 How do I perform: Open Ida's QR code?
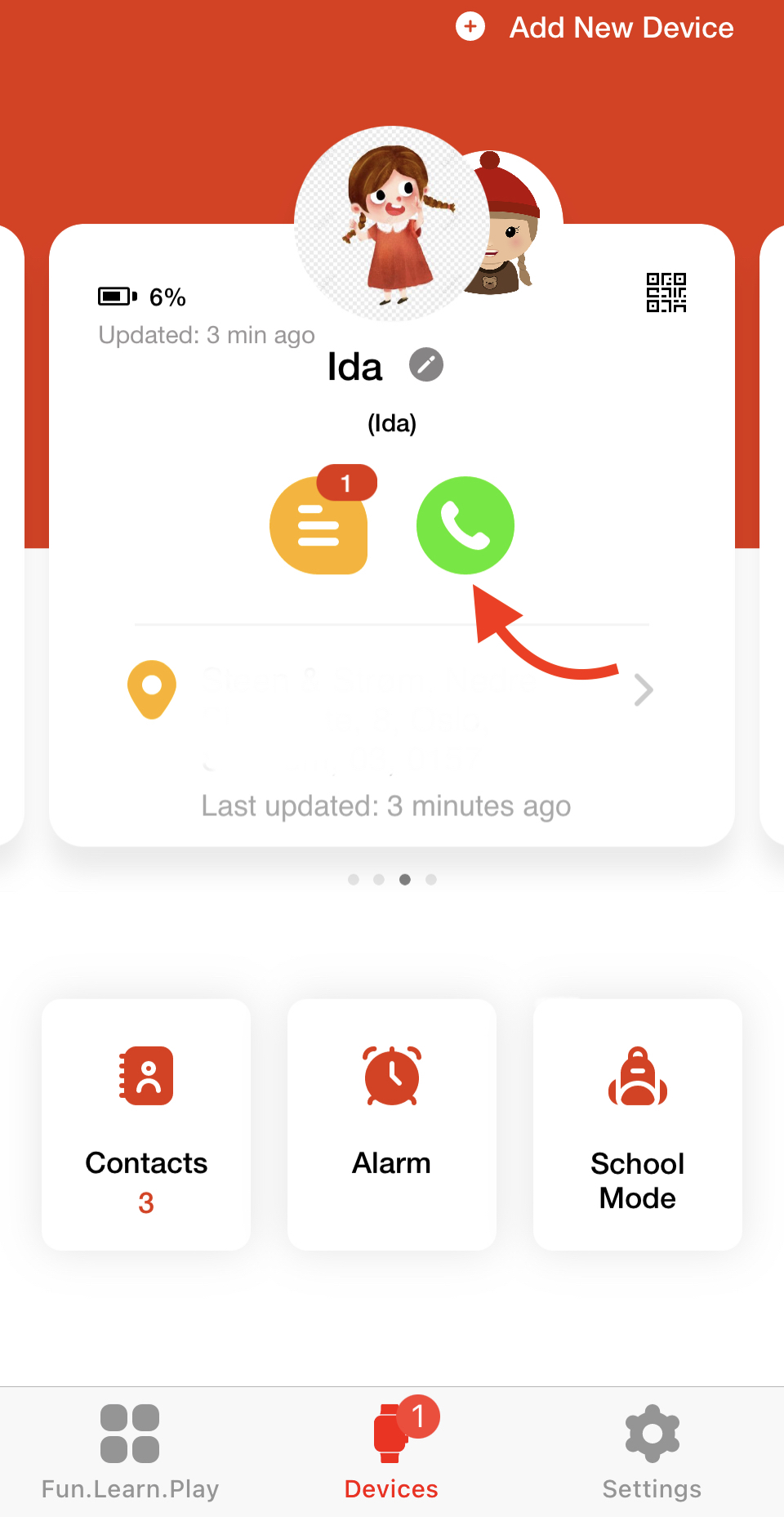[x=666, y=292]
